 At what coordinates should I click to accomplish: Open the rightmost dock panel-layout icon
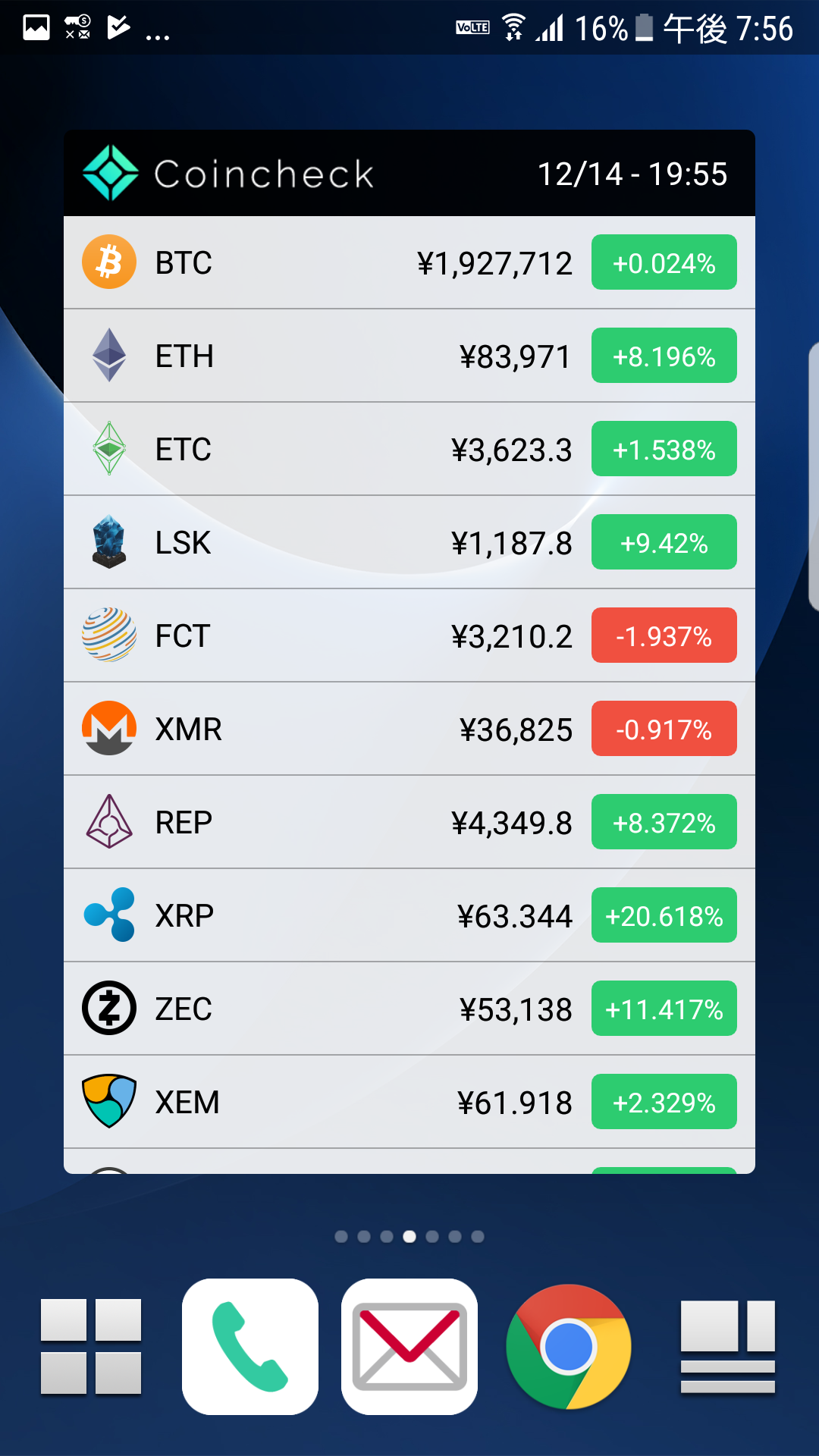[x=728, y=1347]
